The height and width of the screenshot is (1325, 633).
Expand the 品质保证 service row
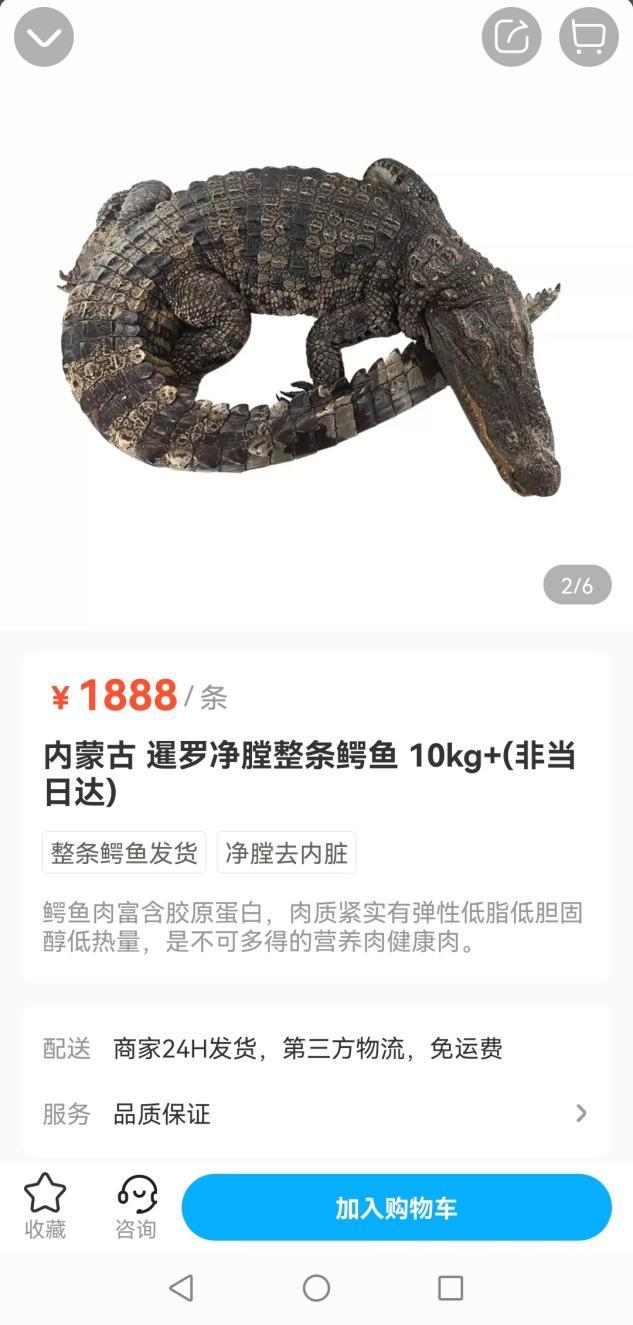click(x=580, y=1113)
